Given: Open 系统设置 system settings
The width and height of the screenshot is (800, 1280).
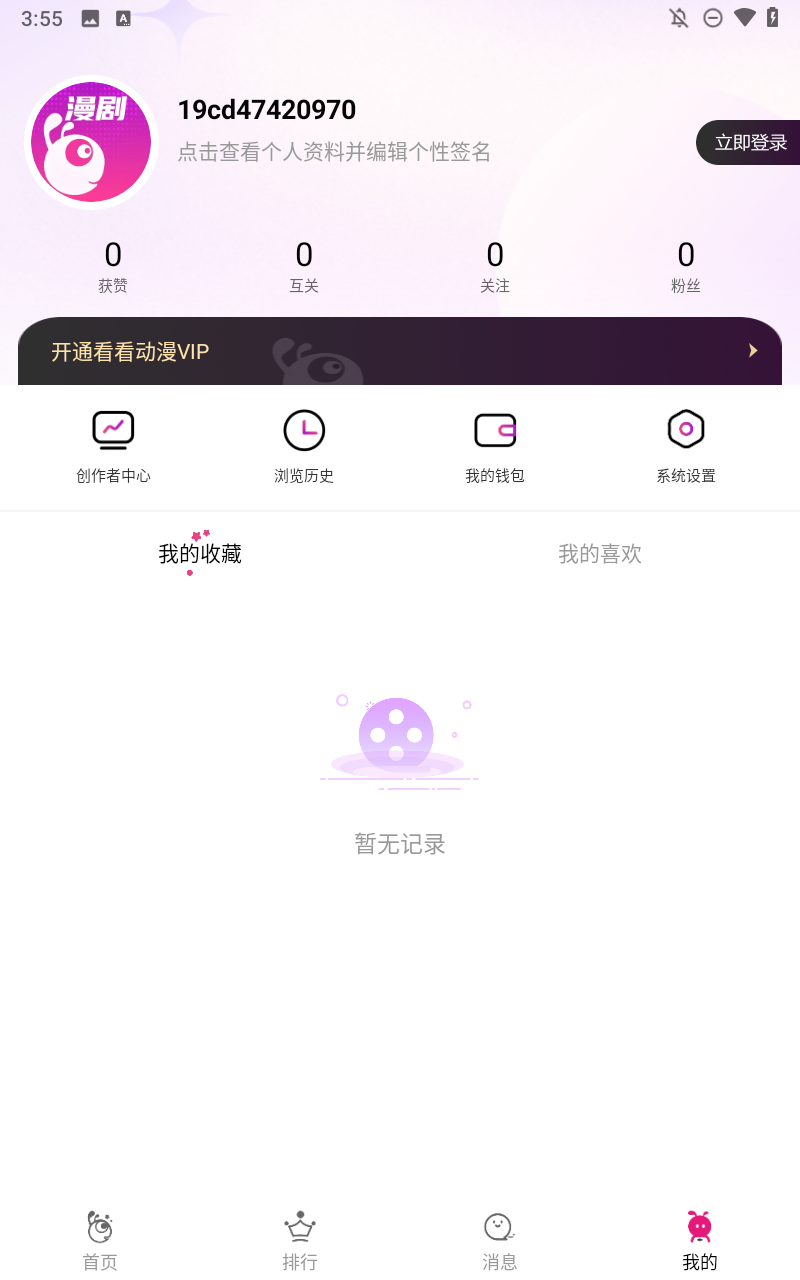Looking at the screenshot, I should pyautogui.click(x=686, y=446).
